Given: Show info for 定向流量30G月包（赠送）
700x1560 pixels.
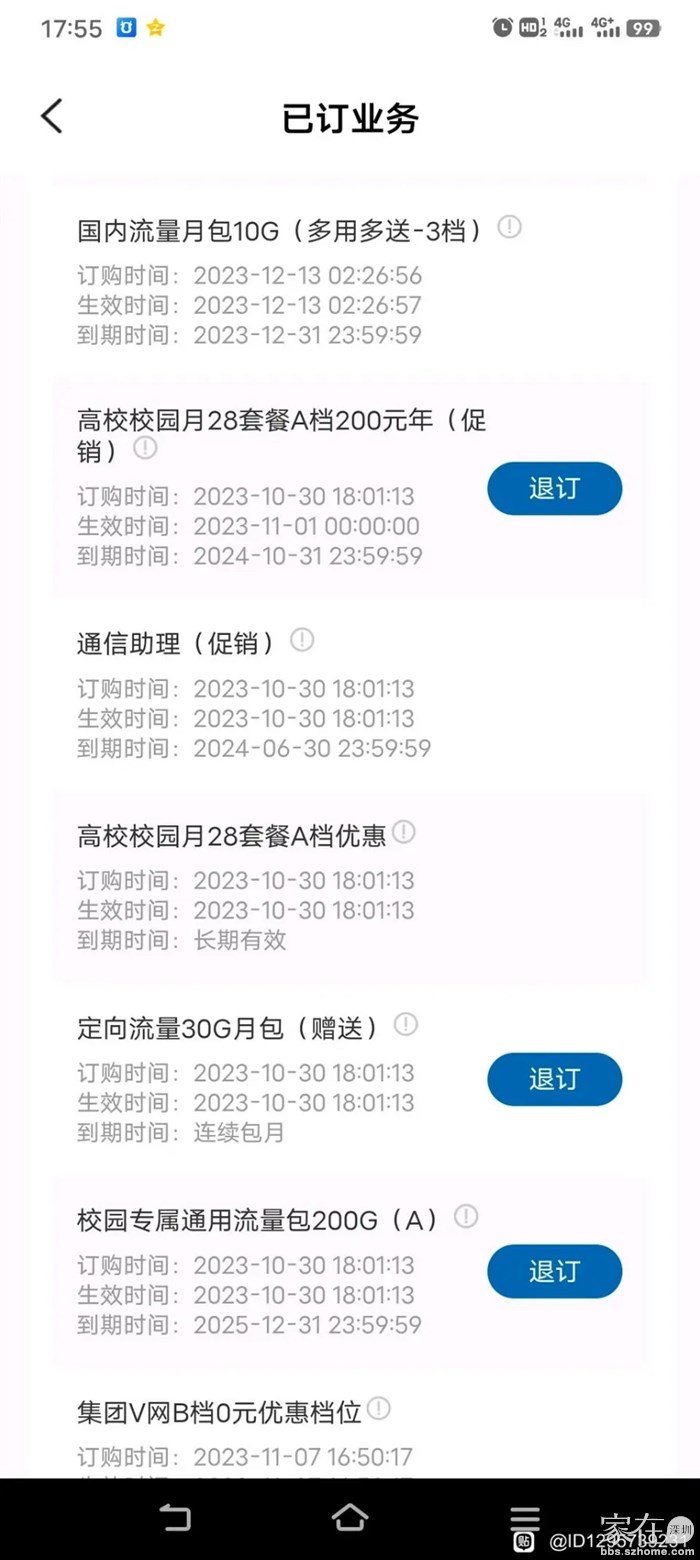Looking at the screenshot, I should tap(405, 1024).
